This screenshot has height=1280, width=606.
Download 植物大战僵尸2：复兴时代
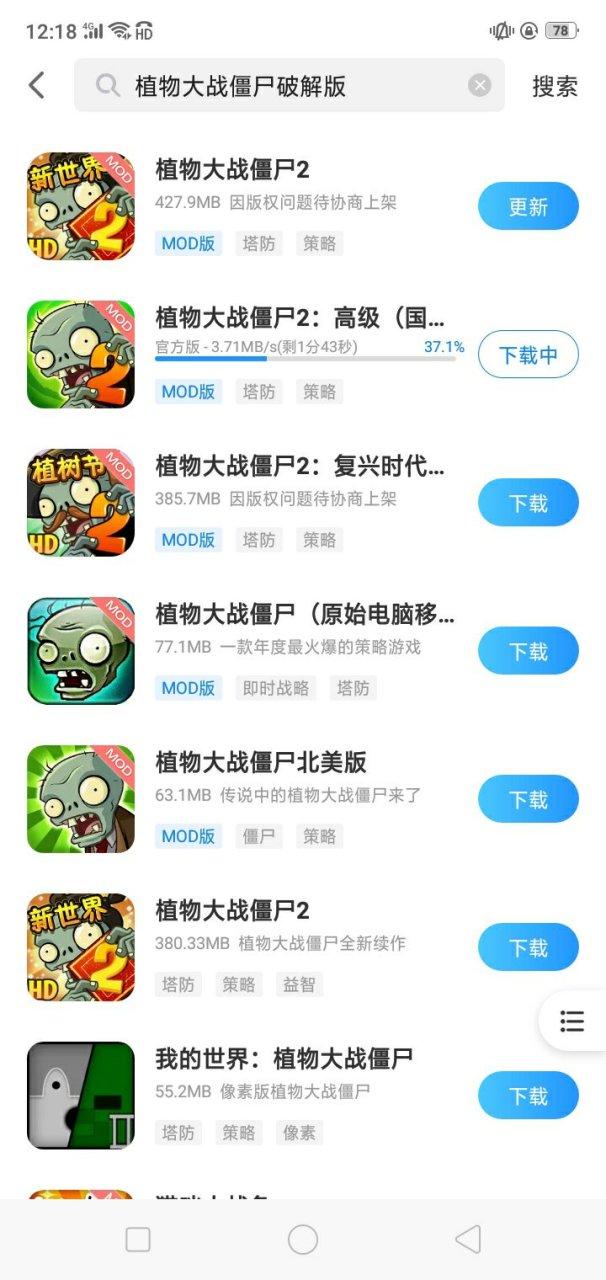(528, 503)
